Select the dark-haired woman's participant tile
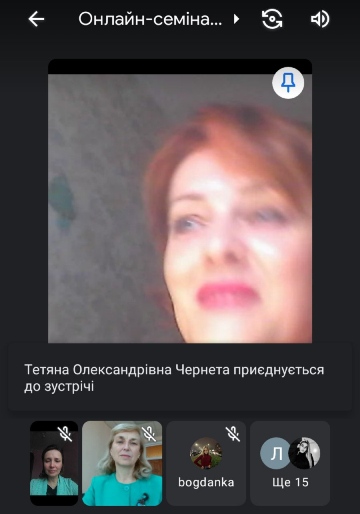The image size is (360, 514). [54, 463]
